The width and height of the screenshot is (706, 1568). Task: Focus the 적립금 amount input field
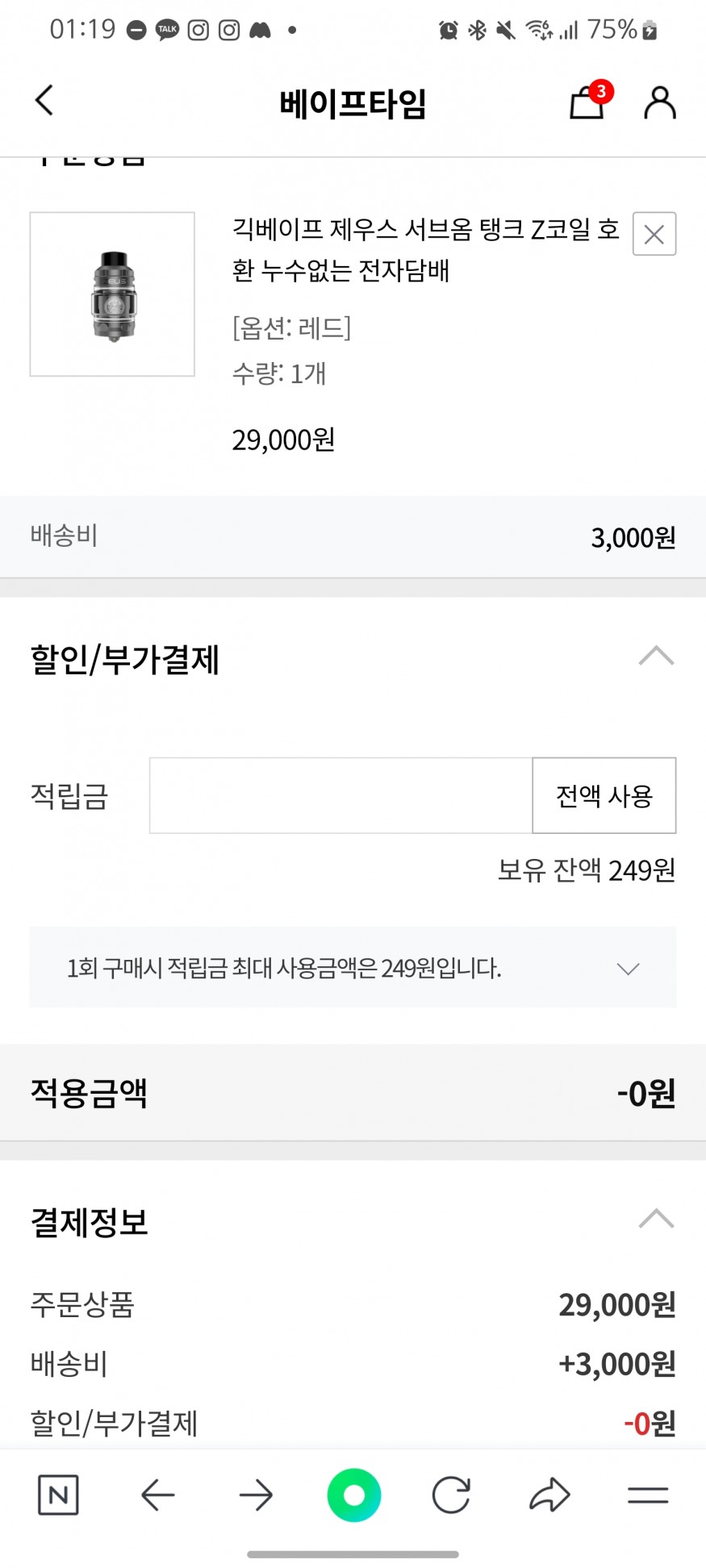[x=340, y=795]
